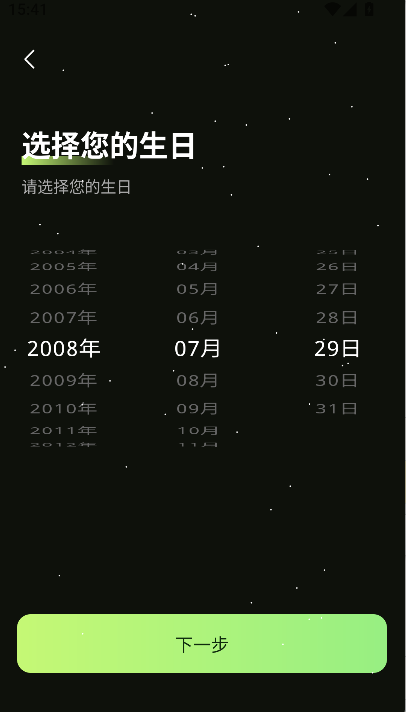Choose 06月 in the month wheel
Viewport: 406px width, 712px height.
(x=197, y=318)
